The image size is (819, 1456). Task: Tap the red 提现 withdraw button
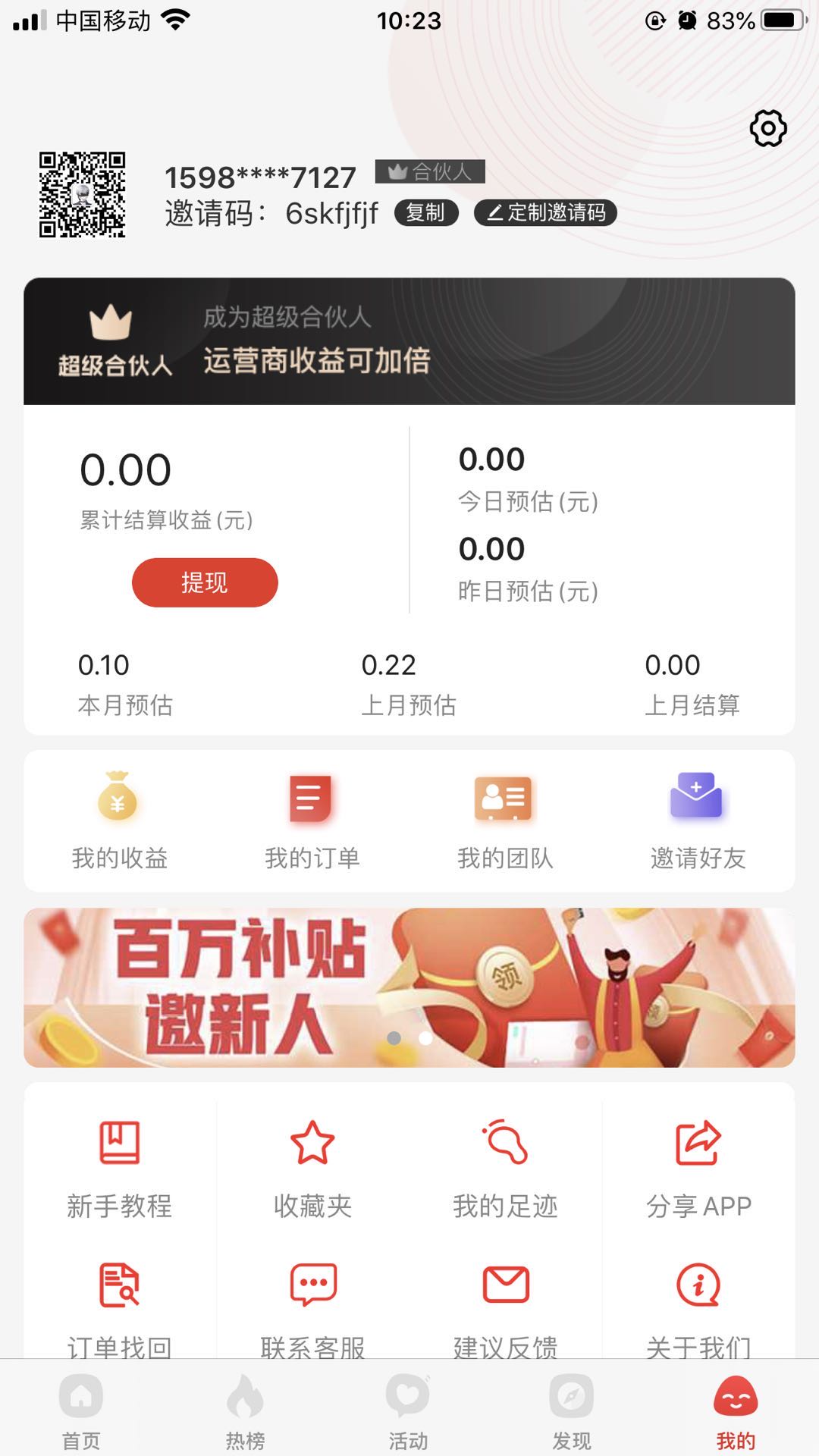click(x=205, y=582)
